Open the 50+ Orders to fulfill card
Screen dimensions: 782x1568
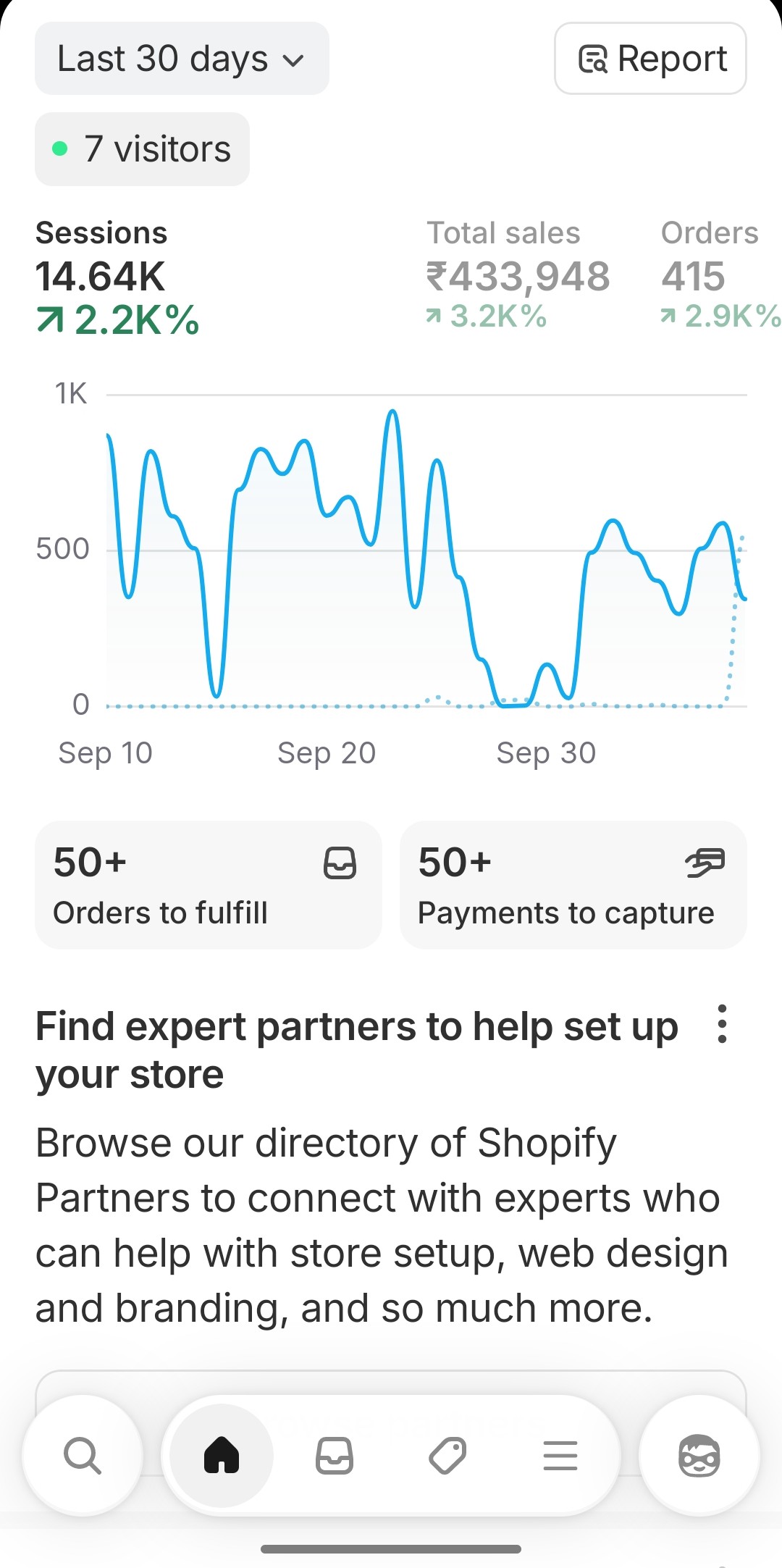coord(208,885)
